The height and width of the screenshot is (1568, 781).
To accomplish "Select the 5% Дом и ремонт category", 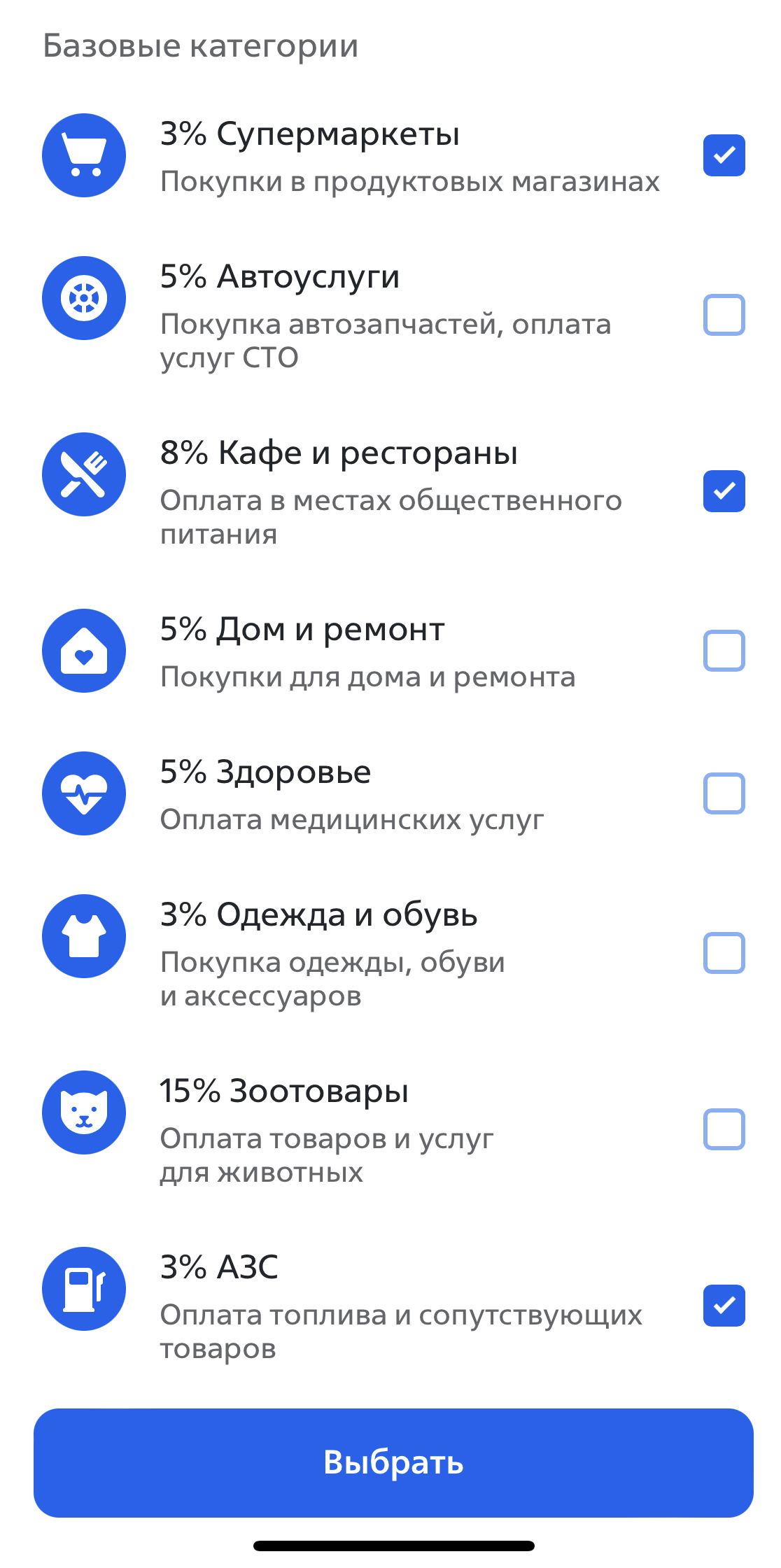I will (724, 651).
